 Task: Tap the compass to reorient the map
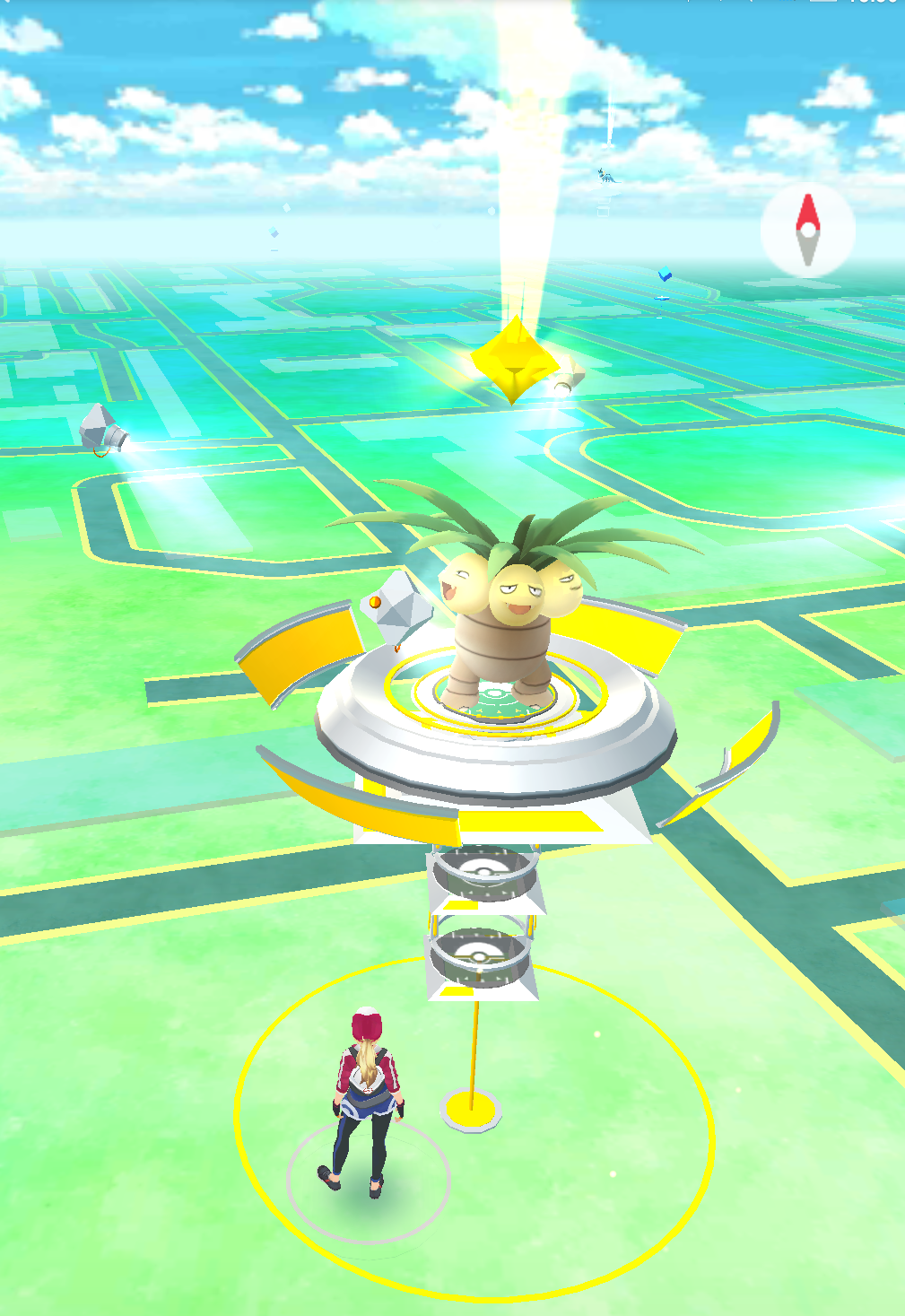point(807,231)
